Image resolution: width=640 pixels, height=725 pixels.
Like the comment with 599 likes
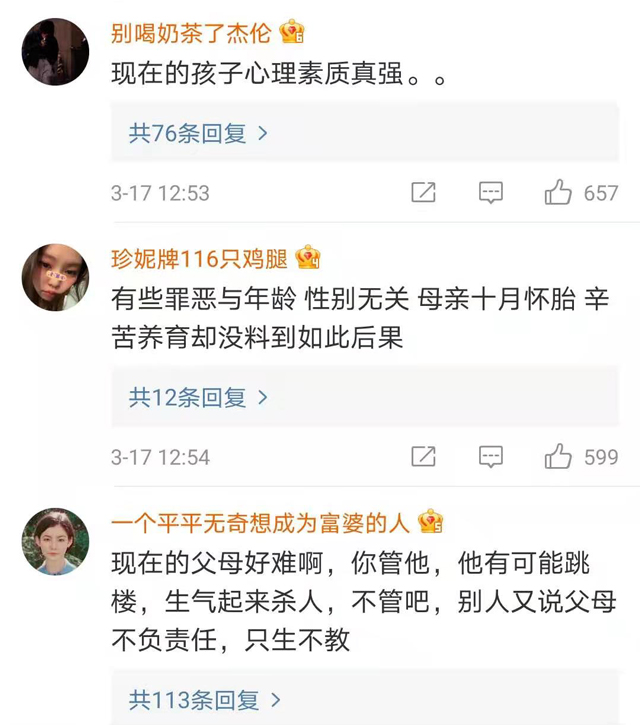[558, 457]
